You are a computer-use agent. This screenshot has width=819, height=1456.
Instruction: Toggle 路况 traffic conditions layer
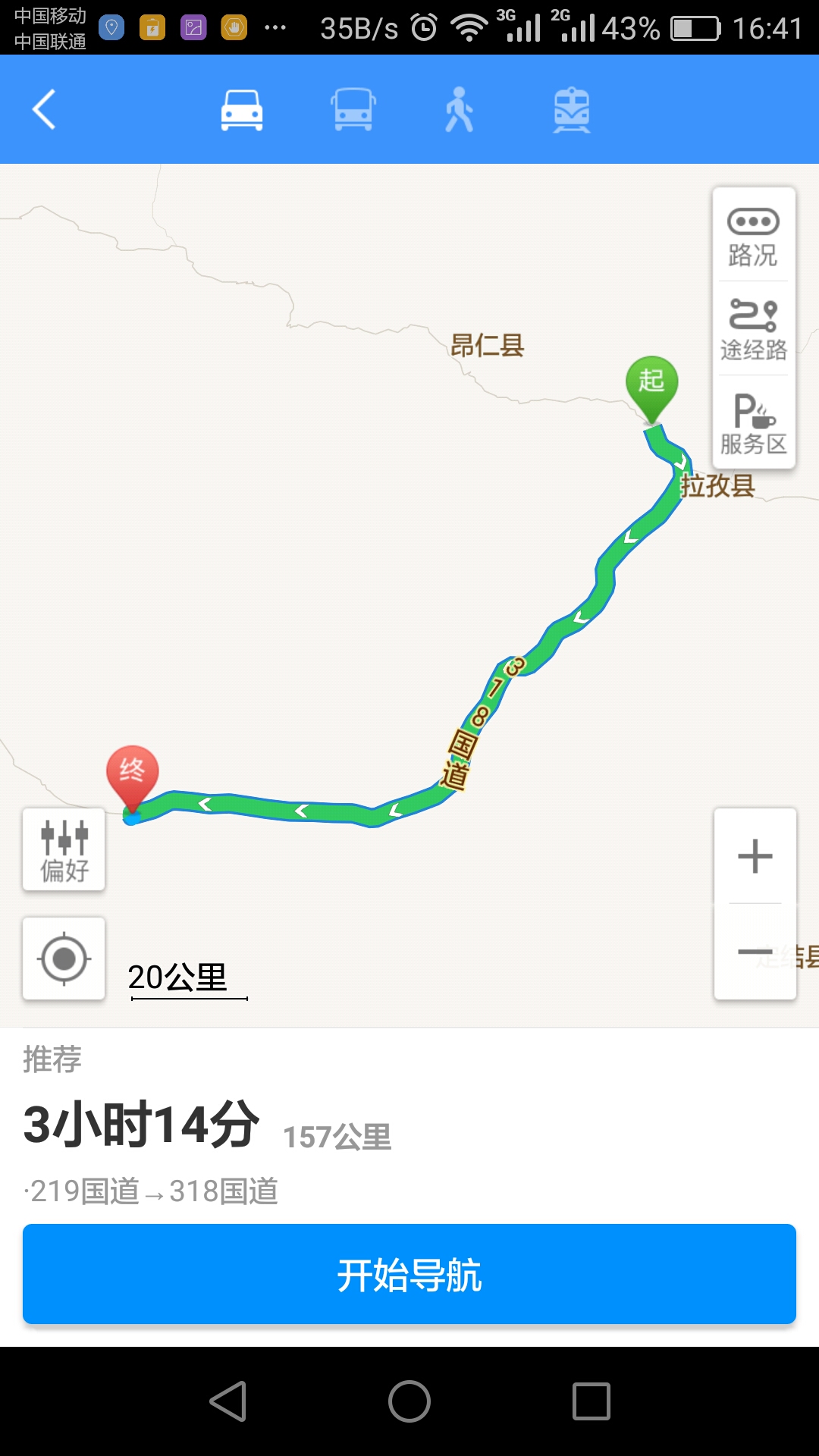pos(753,237)
